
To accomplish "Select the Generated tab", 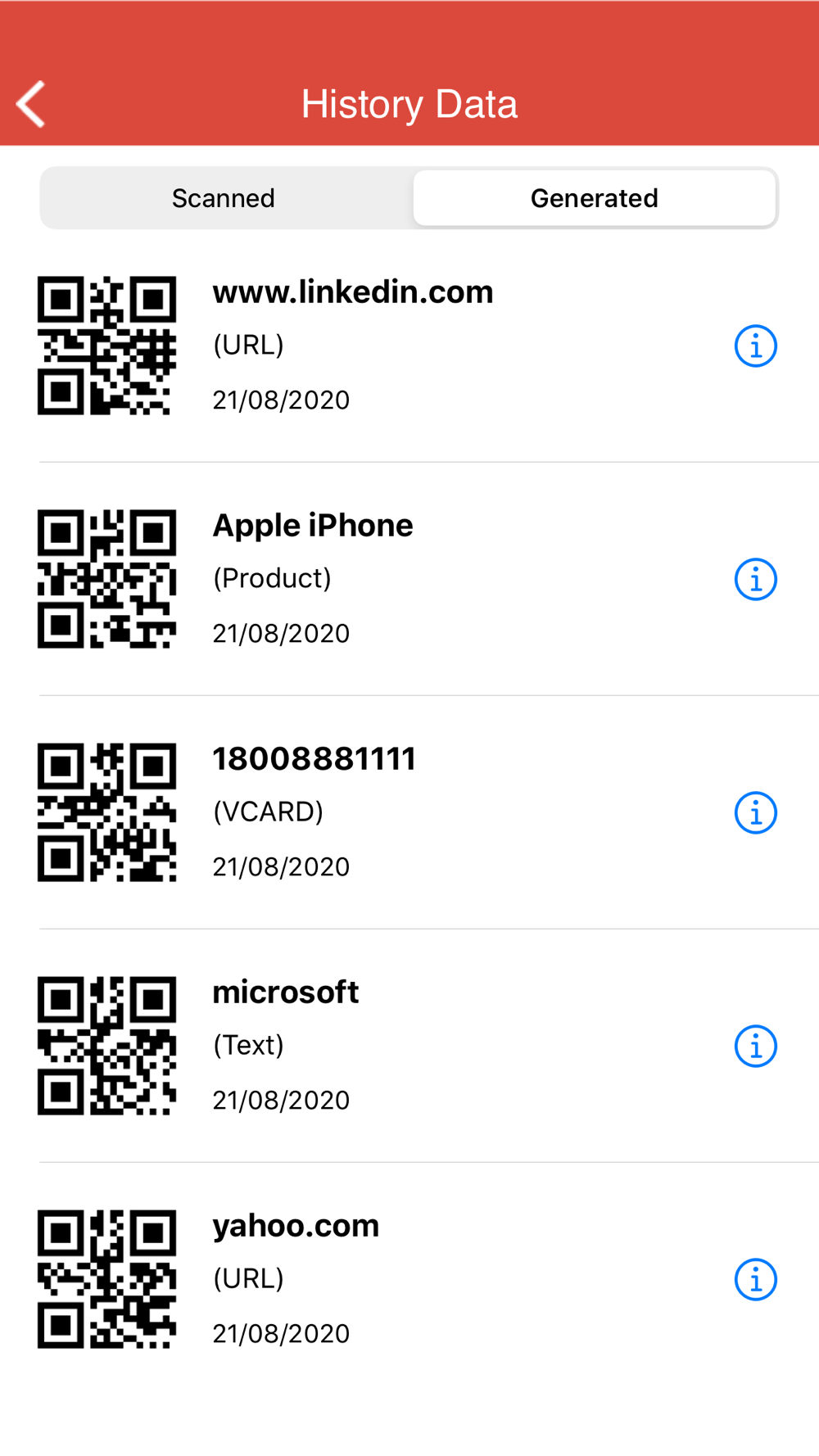I will (x=595, y=198).
